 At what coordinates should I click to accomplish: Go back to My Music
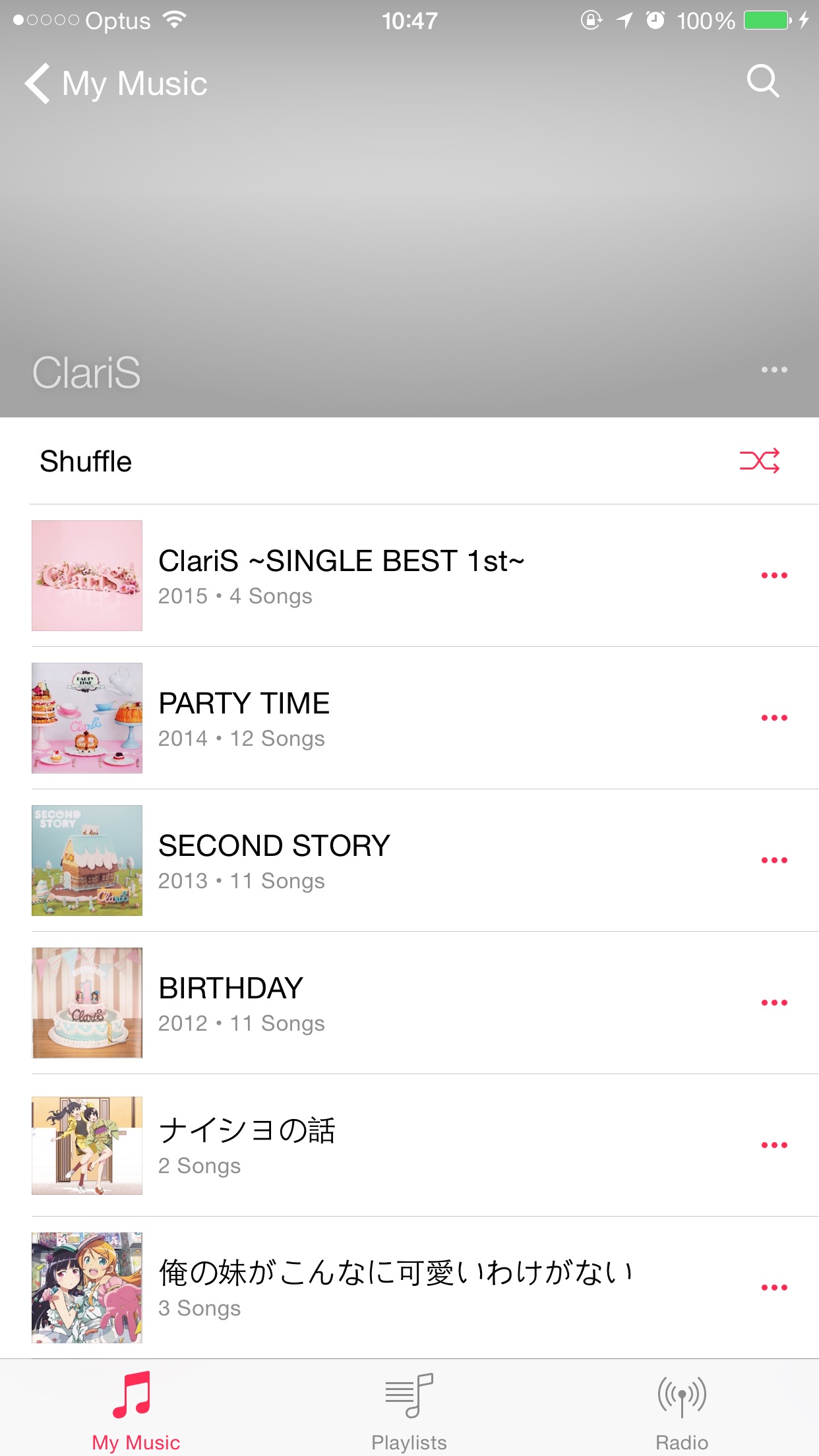click(116, 84)
